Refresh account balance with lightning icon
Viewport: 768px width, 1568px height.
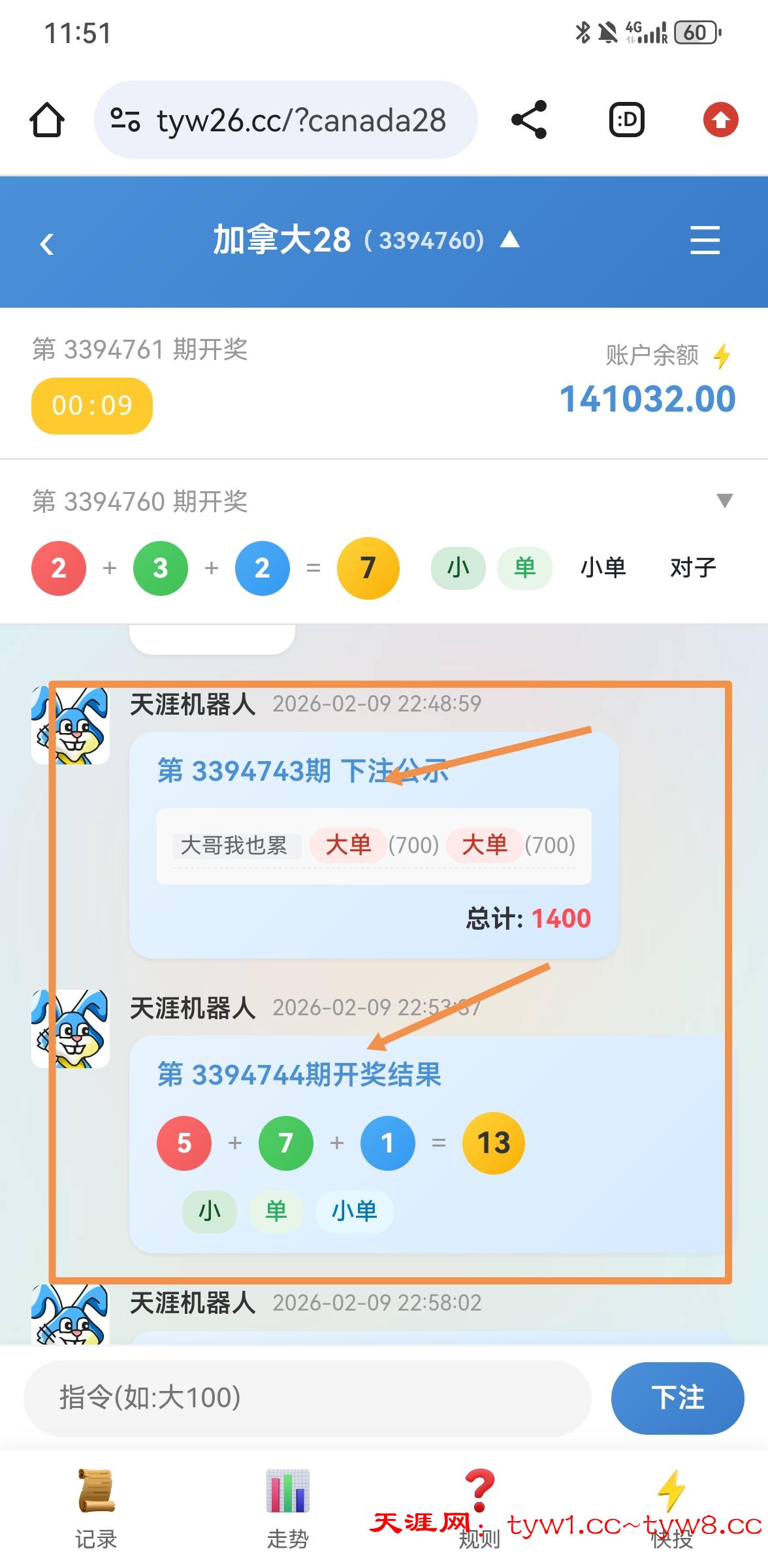(722, 356)
